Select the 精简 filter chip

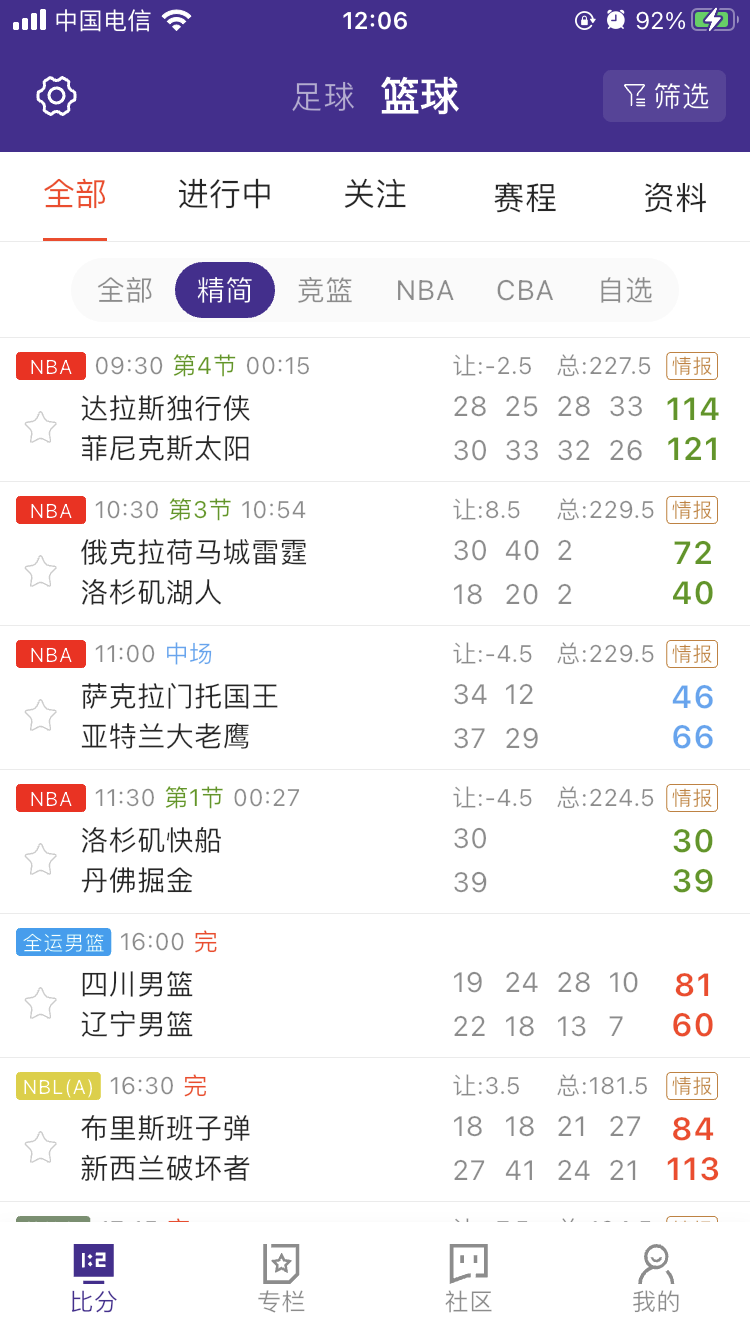pyautogui.click(x=224, y=290)
